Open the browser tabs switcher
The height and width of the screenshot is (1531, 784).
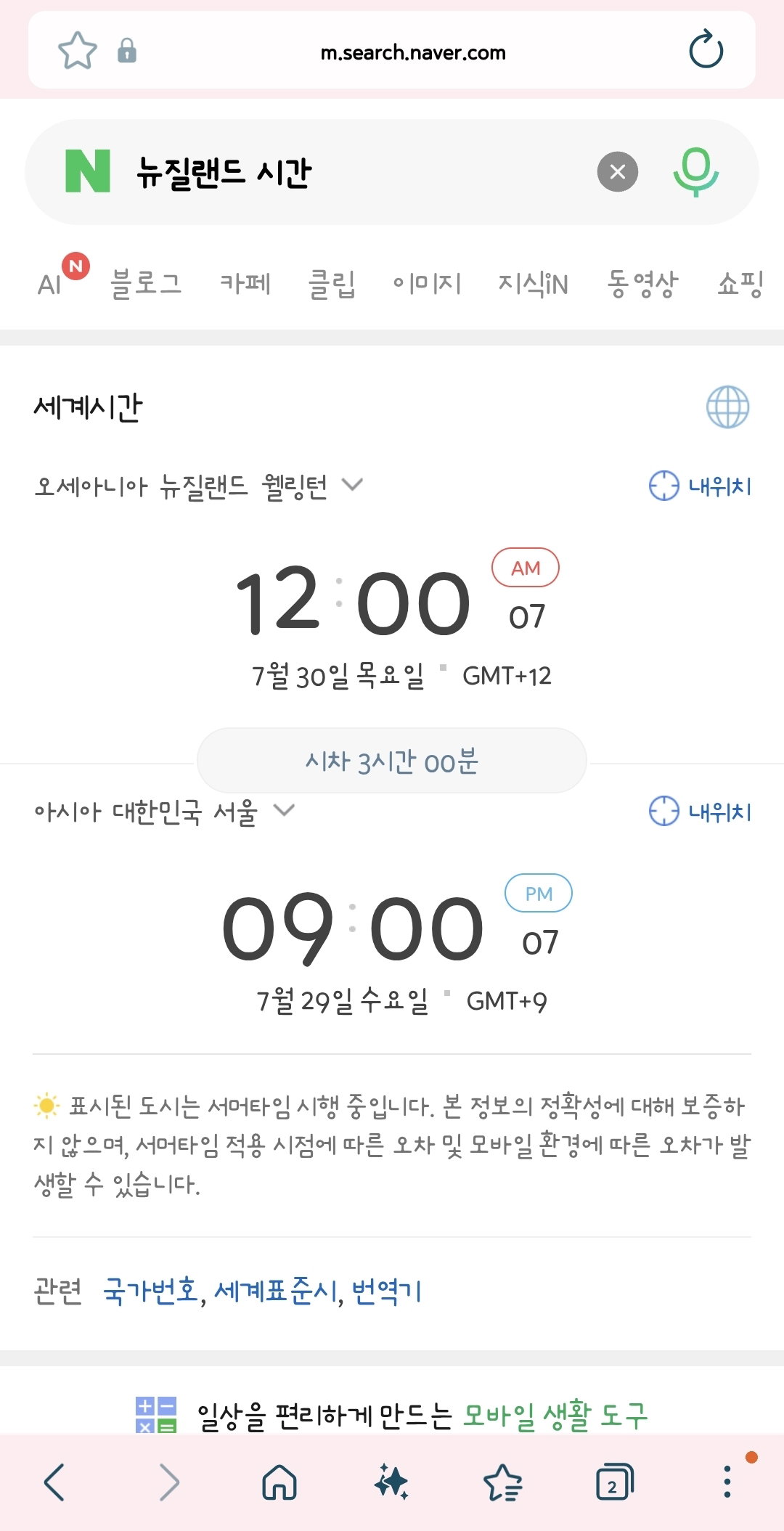point(614,1482)
